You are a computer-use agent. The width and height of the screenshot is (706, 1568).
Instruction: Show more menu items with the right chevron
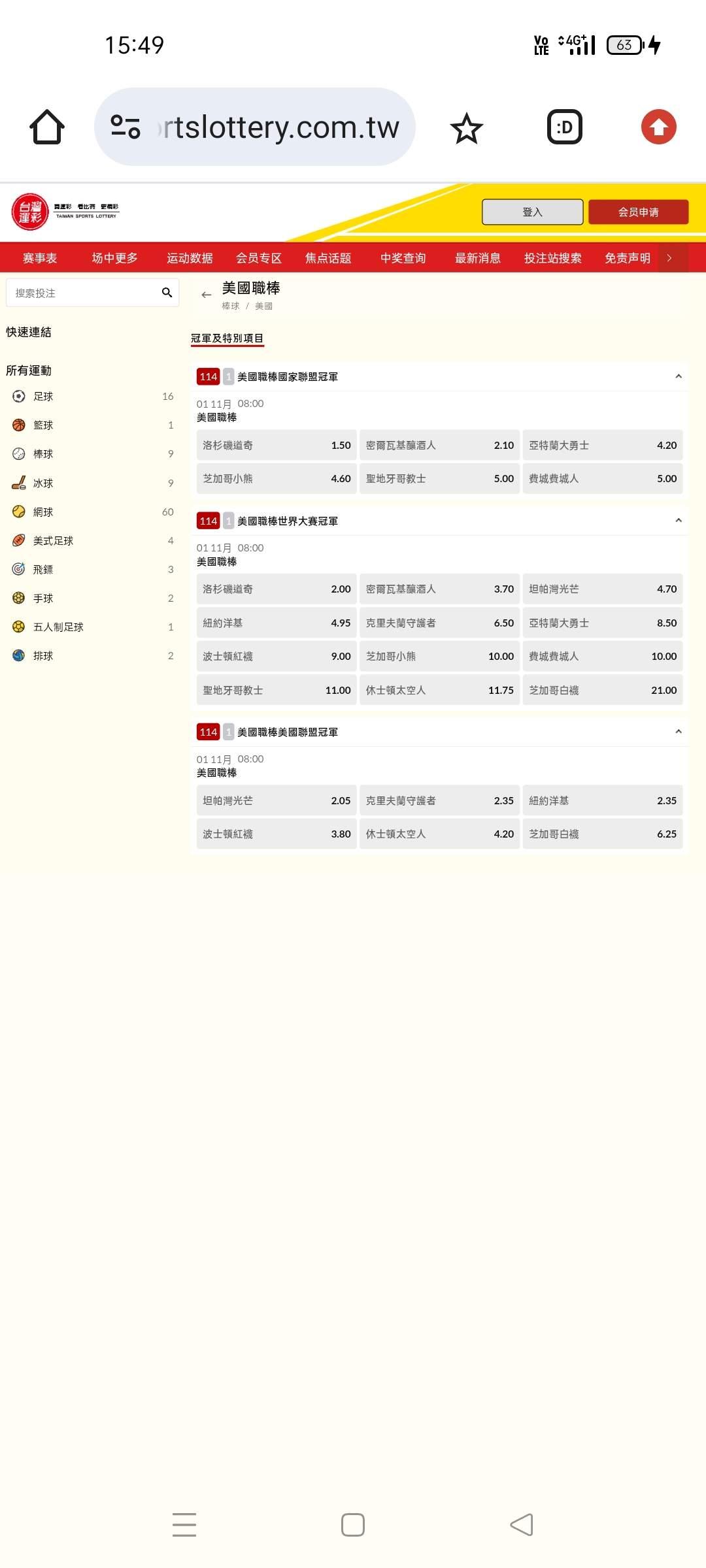pos(669,258)
